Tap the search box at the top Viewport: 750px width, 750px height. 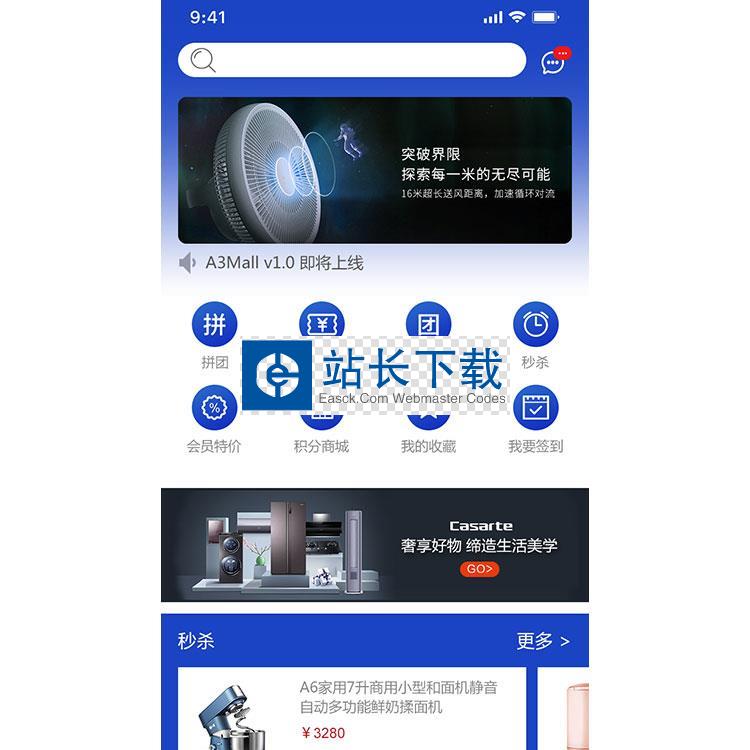[x=352, y=60]
